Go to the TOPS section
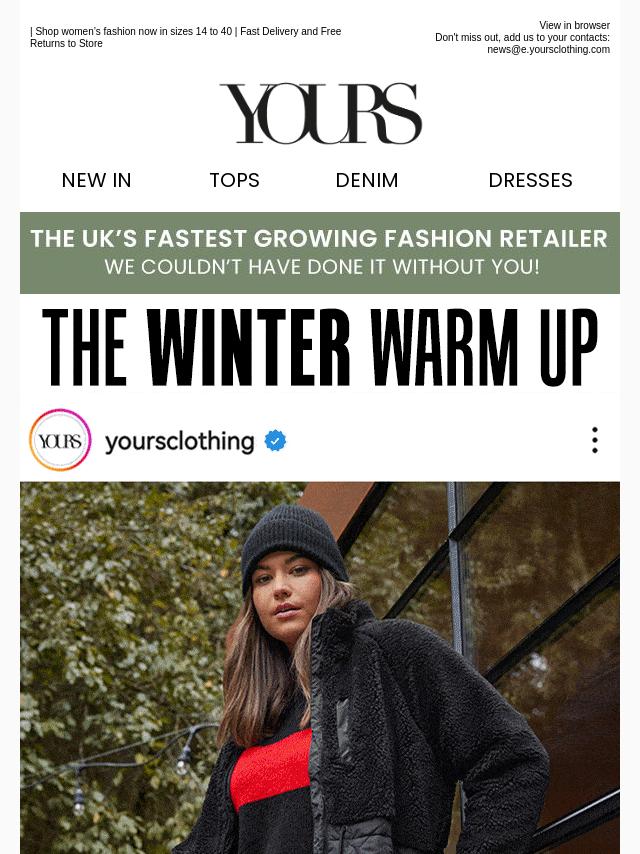Viewport: 640px width, 854px height. point(234,180)
